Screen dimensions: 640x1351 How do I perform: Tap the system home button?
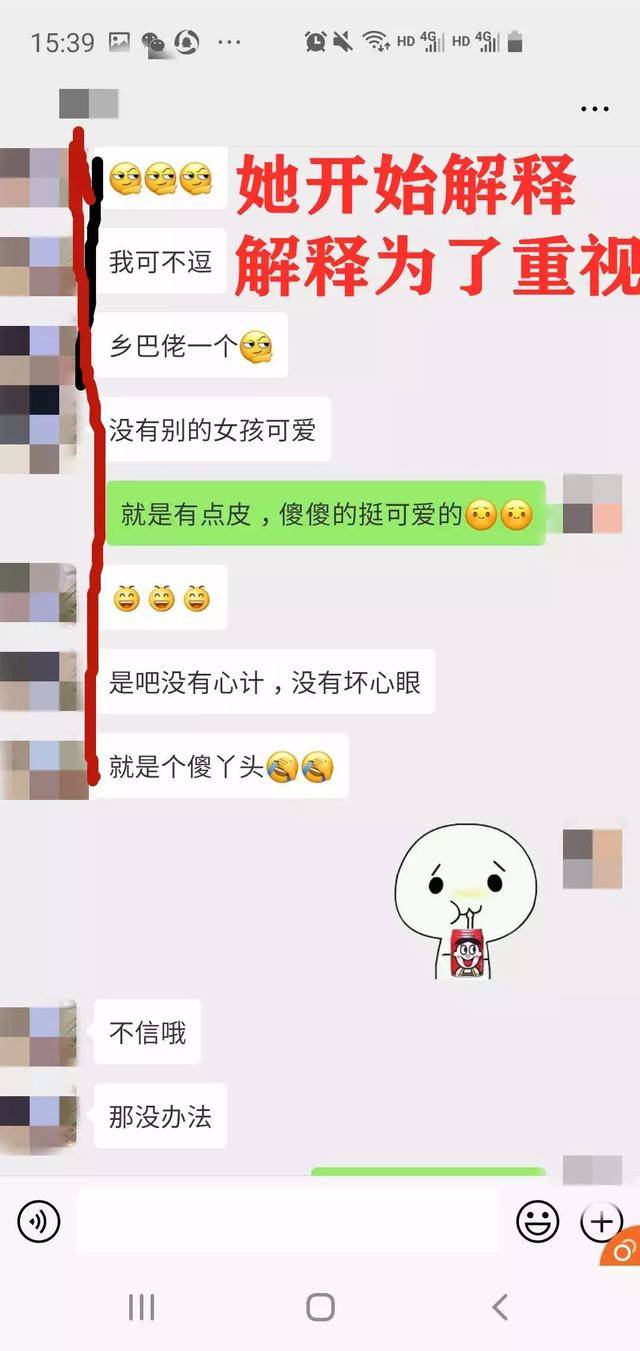pos(320,1306)
